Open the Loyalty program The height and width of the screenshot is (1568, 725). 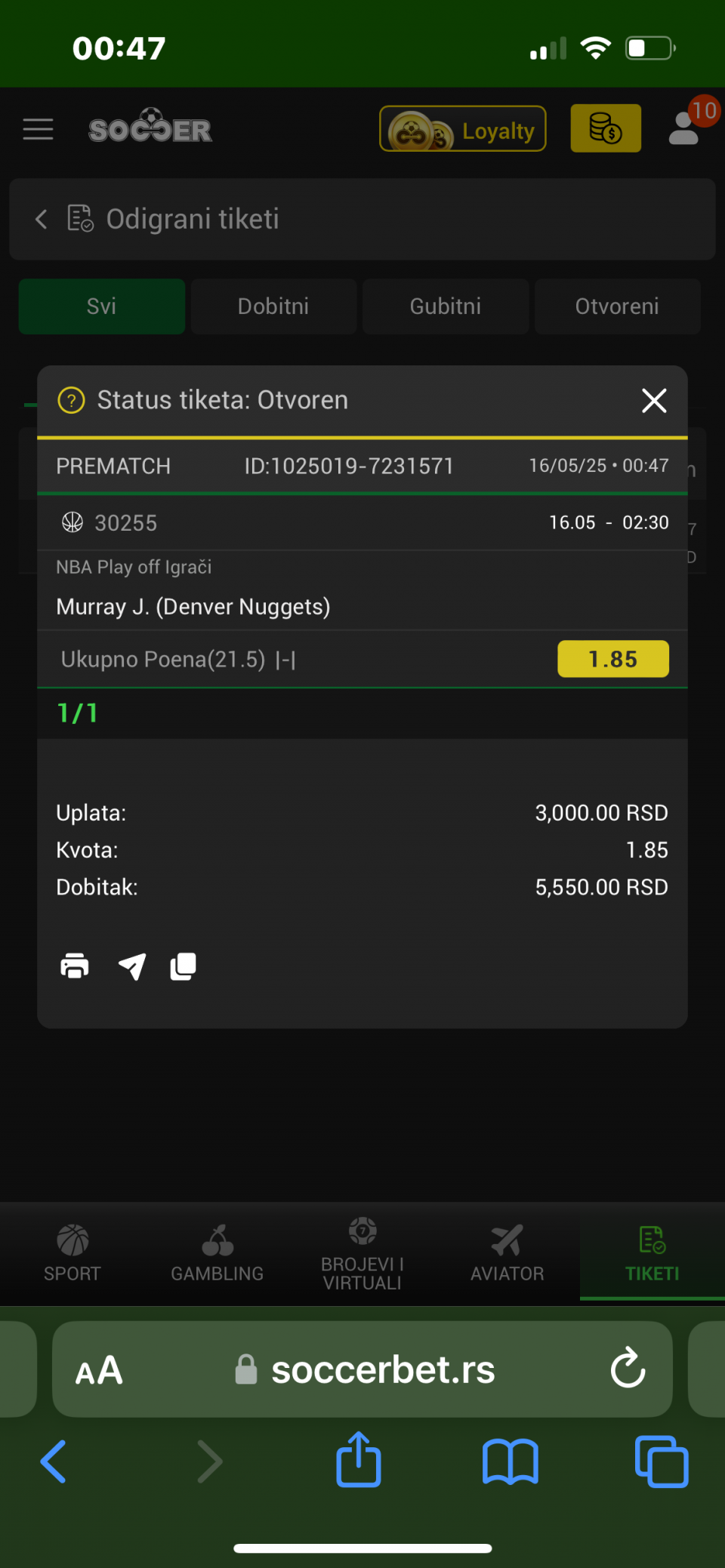point(462,129)
